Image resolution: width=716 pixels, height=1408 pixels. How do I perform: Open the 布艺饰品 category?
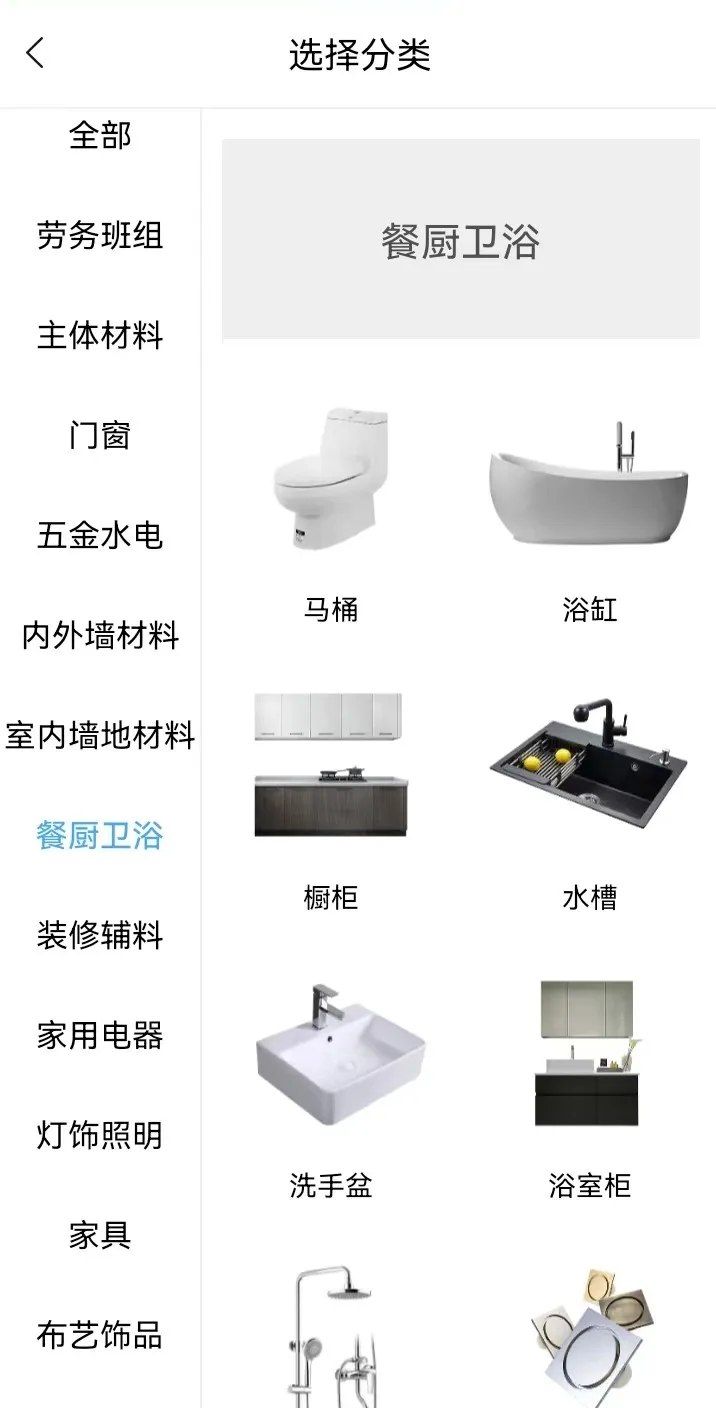point(100,1336)
